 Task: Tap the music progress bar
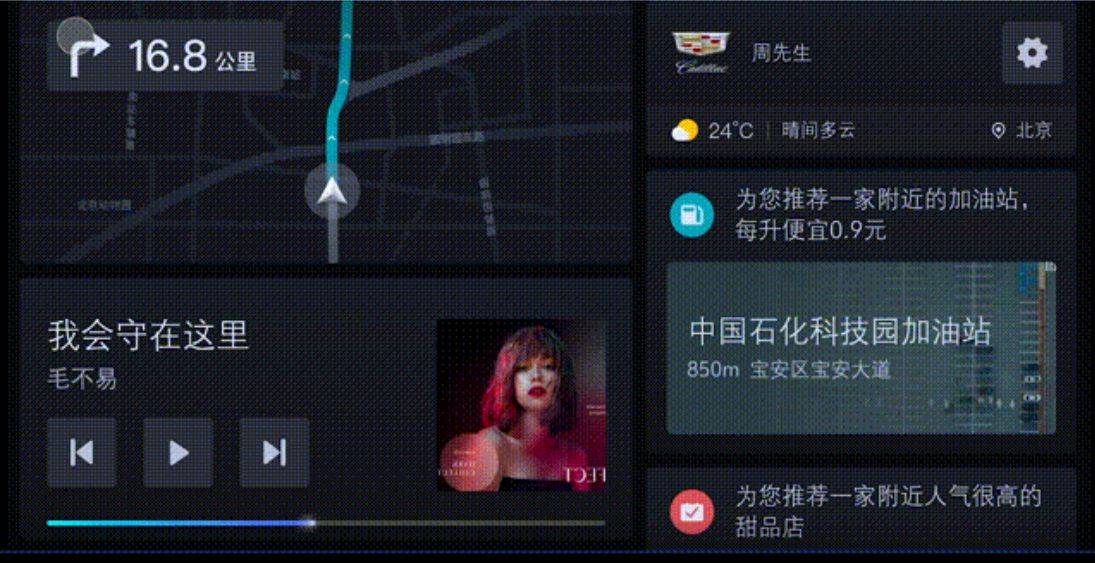(325, 522)
